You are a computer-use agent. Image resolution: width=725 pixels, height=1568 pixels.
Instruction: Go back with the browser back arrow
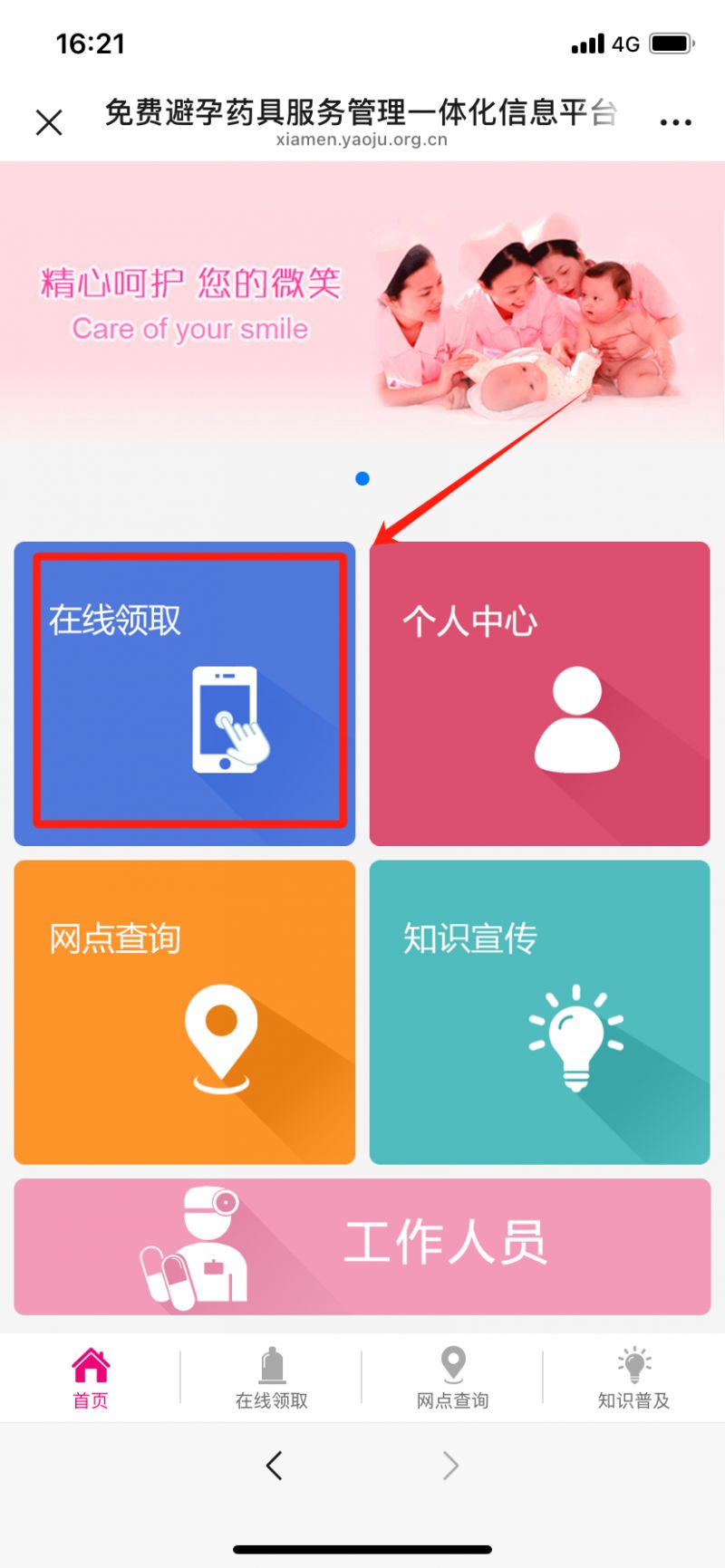coord(275,1465)
